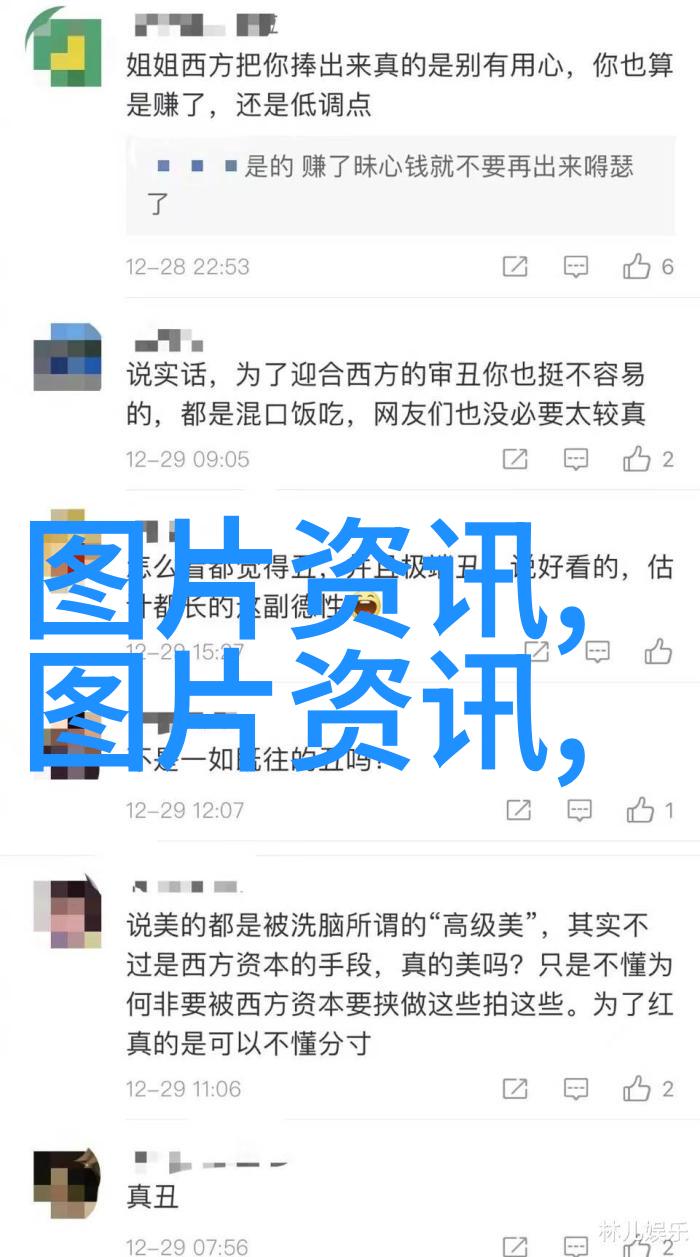Forward the comment posted 12-29 09:05
The height and width of the screenshot is (1257, 700).
tap(515, 459)
